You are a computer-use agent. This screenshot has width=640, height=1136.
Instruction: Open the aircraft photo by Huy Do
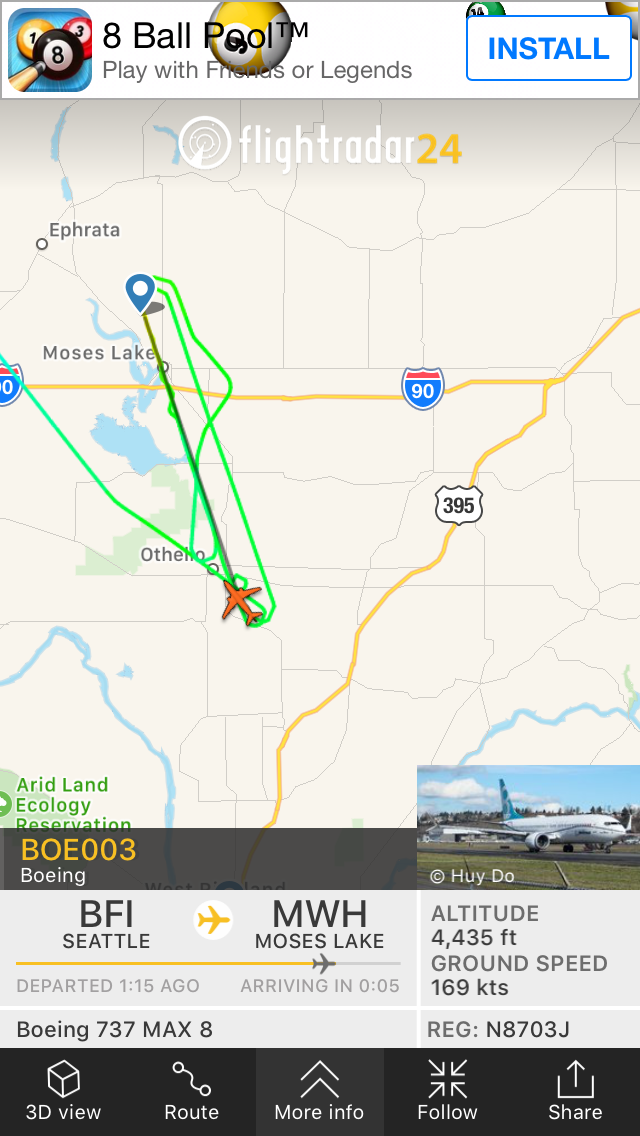(x=528, y=826)
